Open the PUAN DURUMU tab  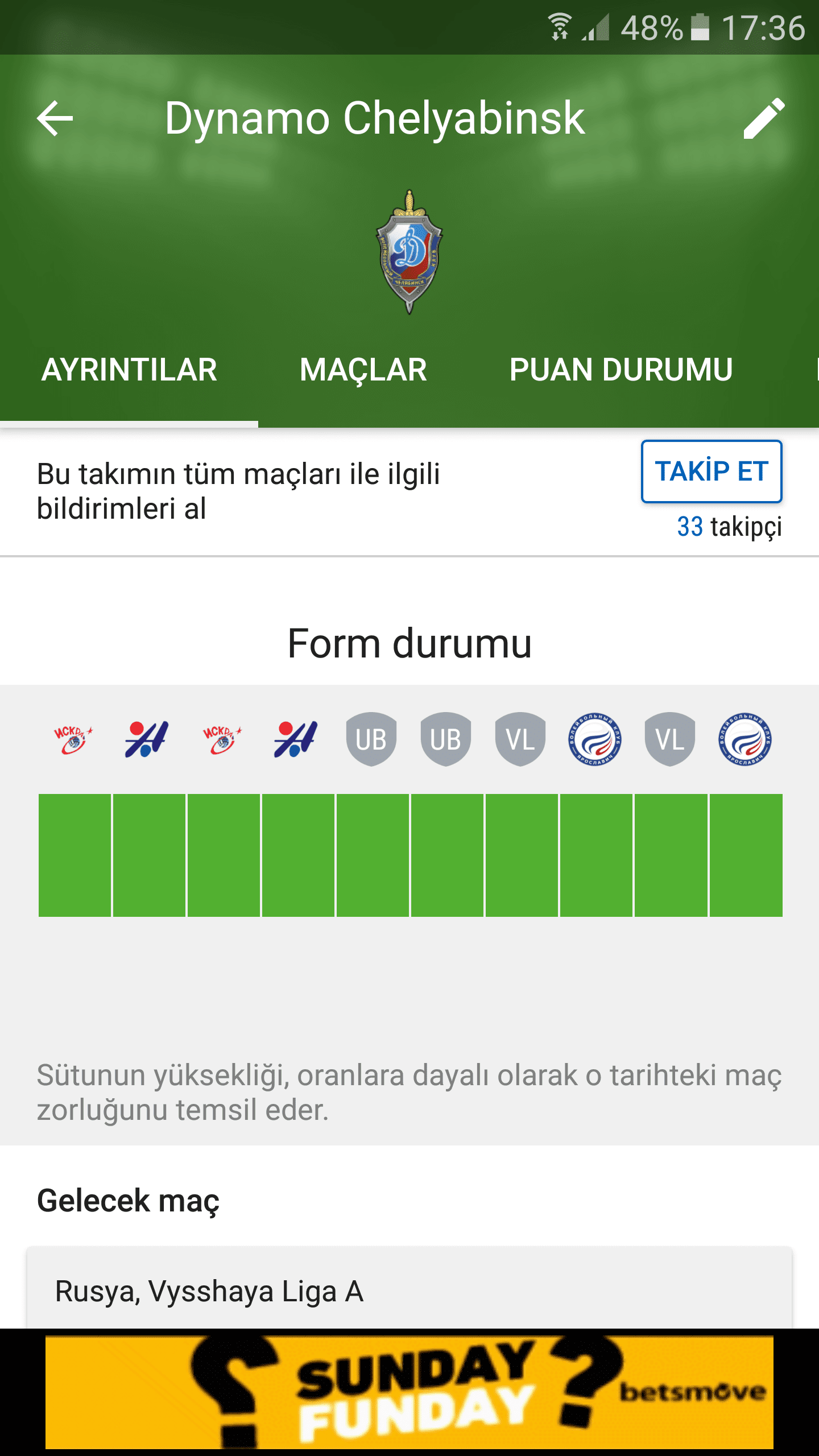[x=621, y=370]
